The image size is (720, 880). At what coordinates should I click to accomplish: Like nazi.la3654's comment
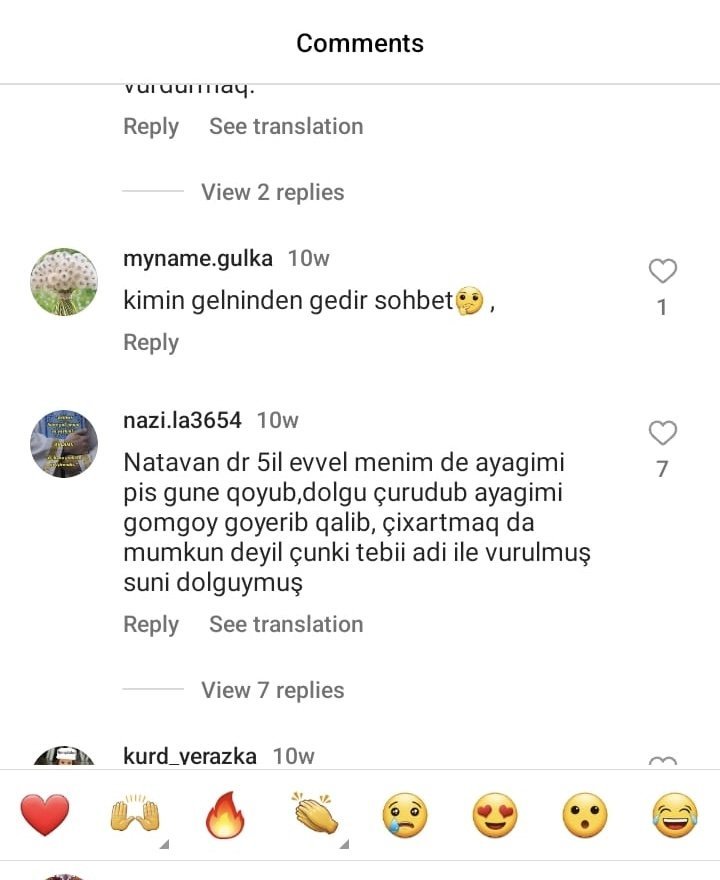click(x=663, y=433)
